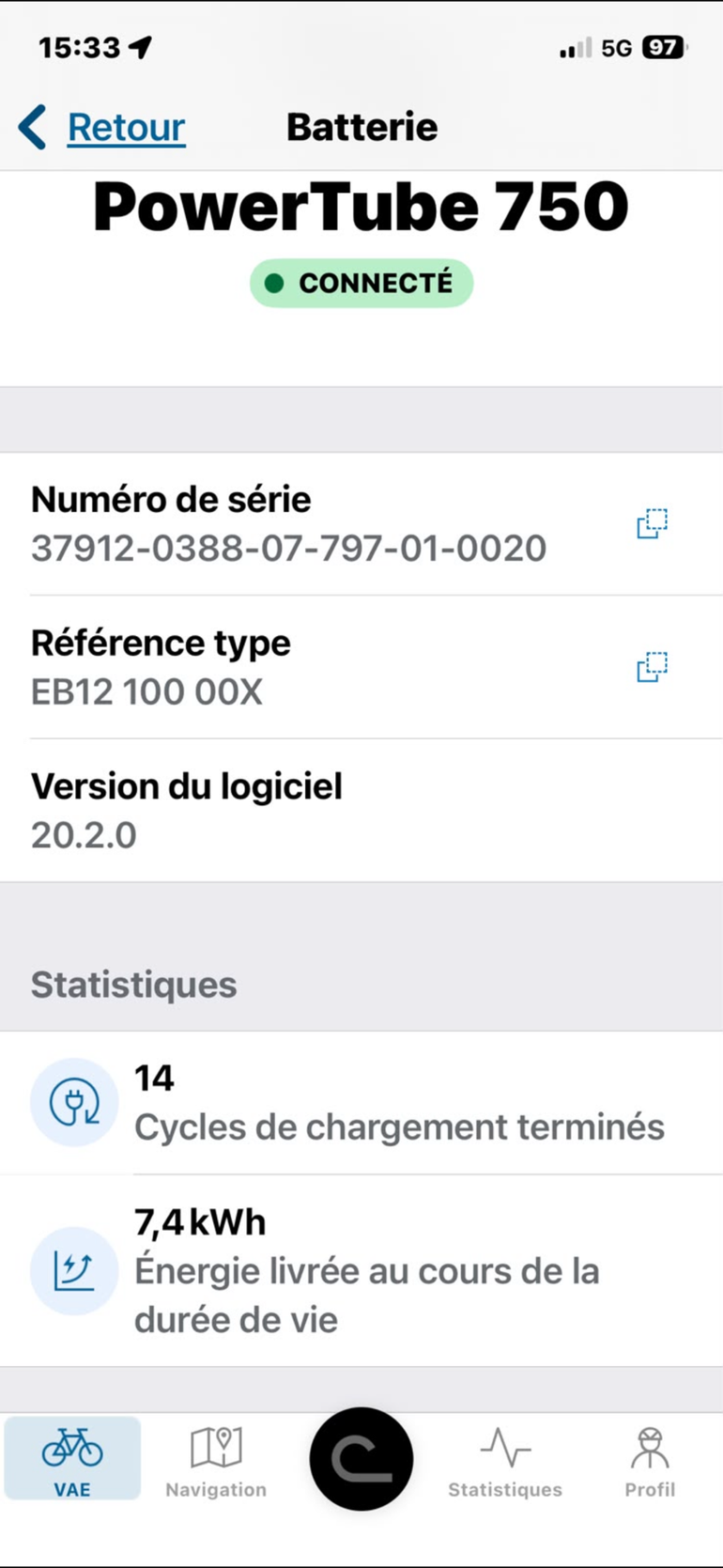Copy the Référence type value
The height and width of the screenshot is (1568, 723).
pos(652,667)
